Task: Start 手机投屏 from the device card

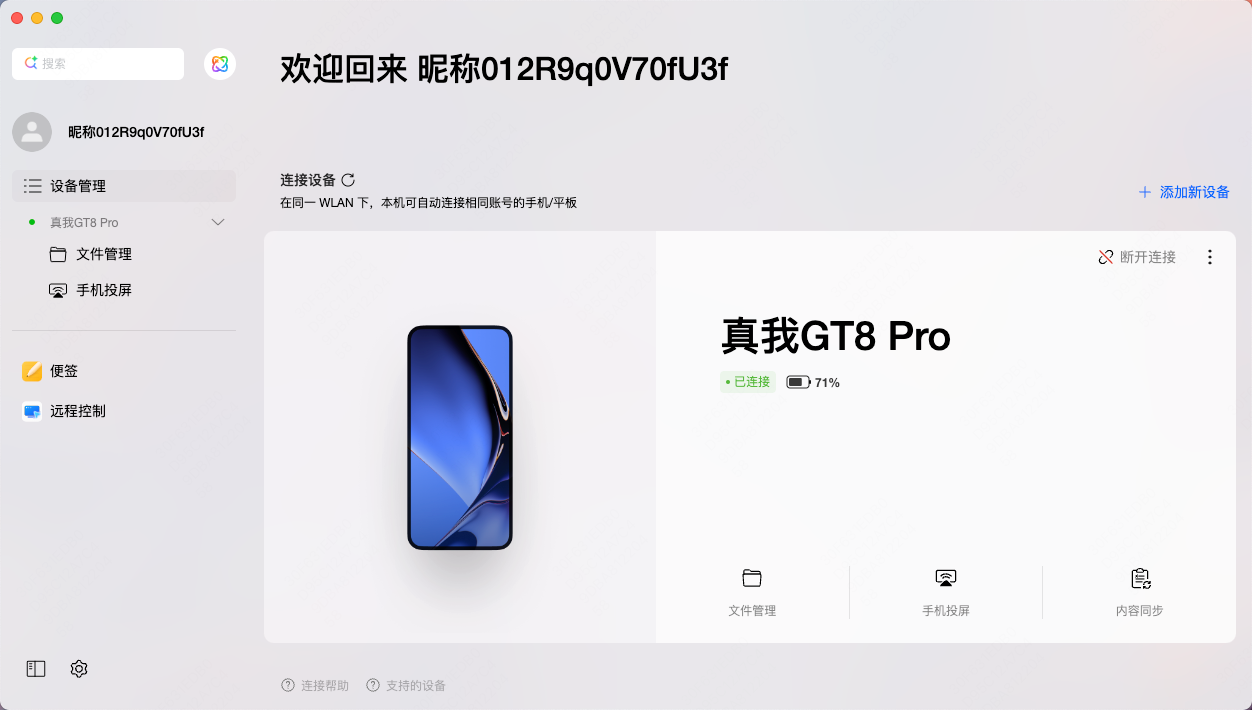Action: (946, 592)
